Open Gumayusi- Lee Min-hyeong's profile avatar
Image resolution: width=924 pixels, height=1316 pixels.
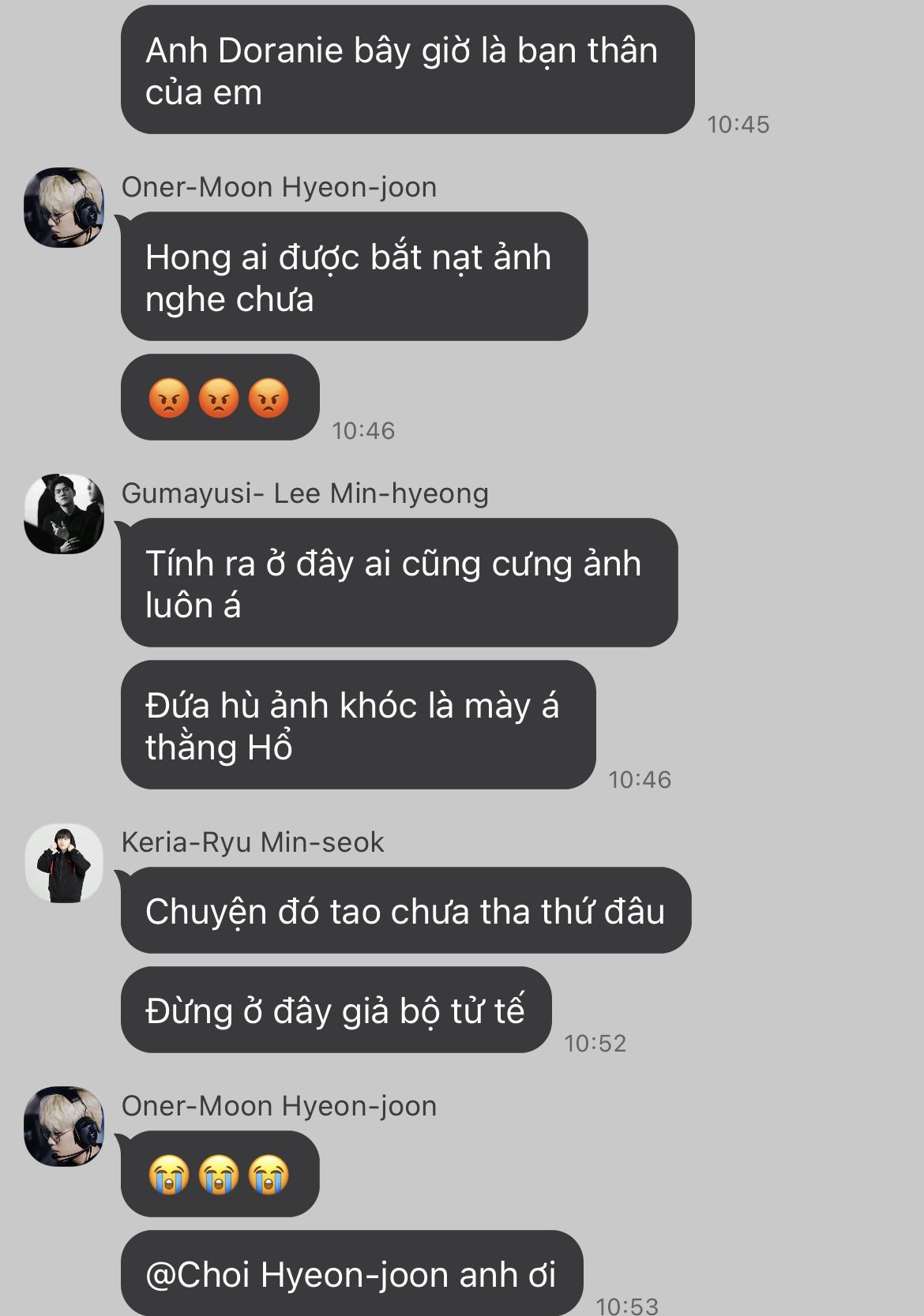[x=64, y=514]
